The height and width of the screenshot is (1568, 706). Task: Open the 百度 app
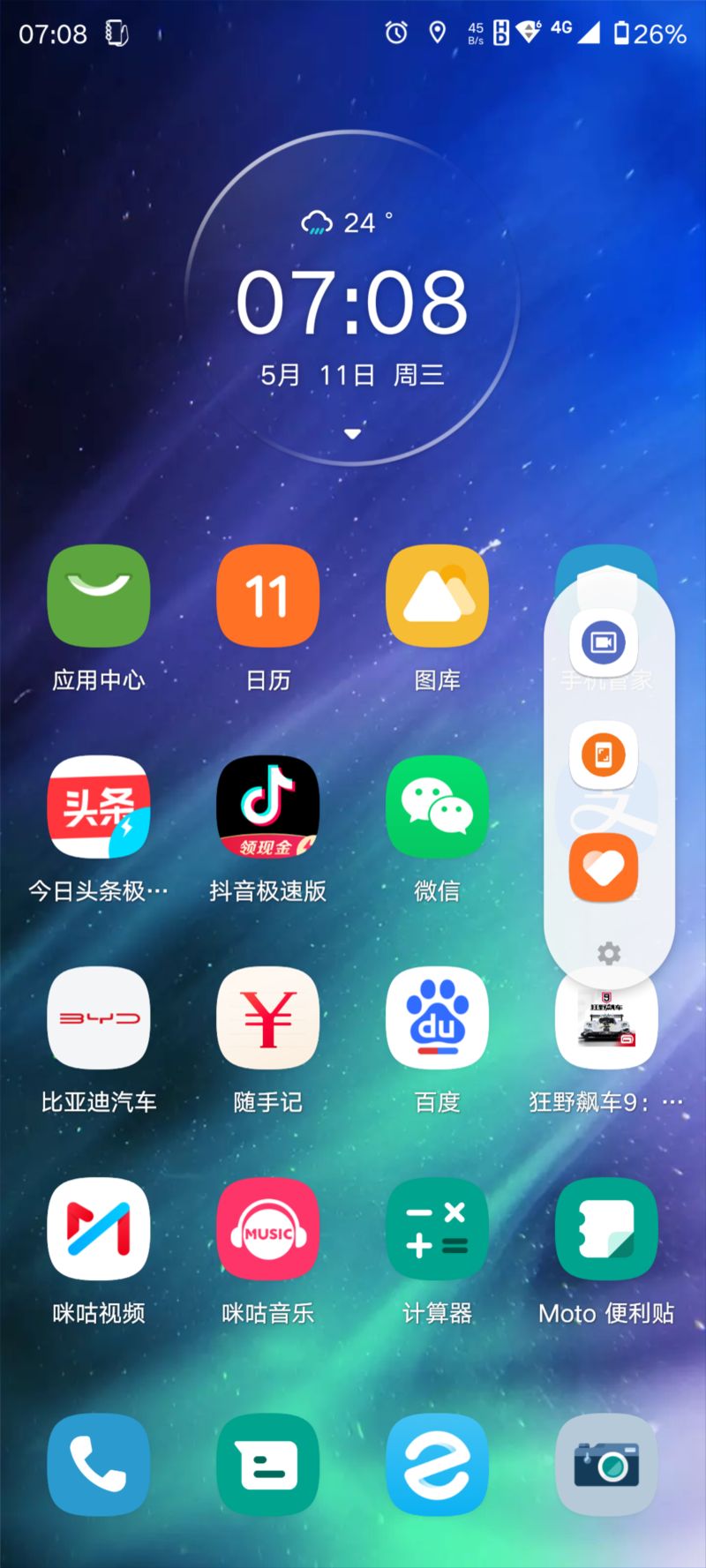pyautogui.click(x=437, y=1017)
